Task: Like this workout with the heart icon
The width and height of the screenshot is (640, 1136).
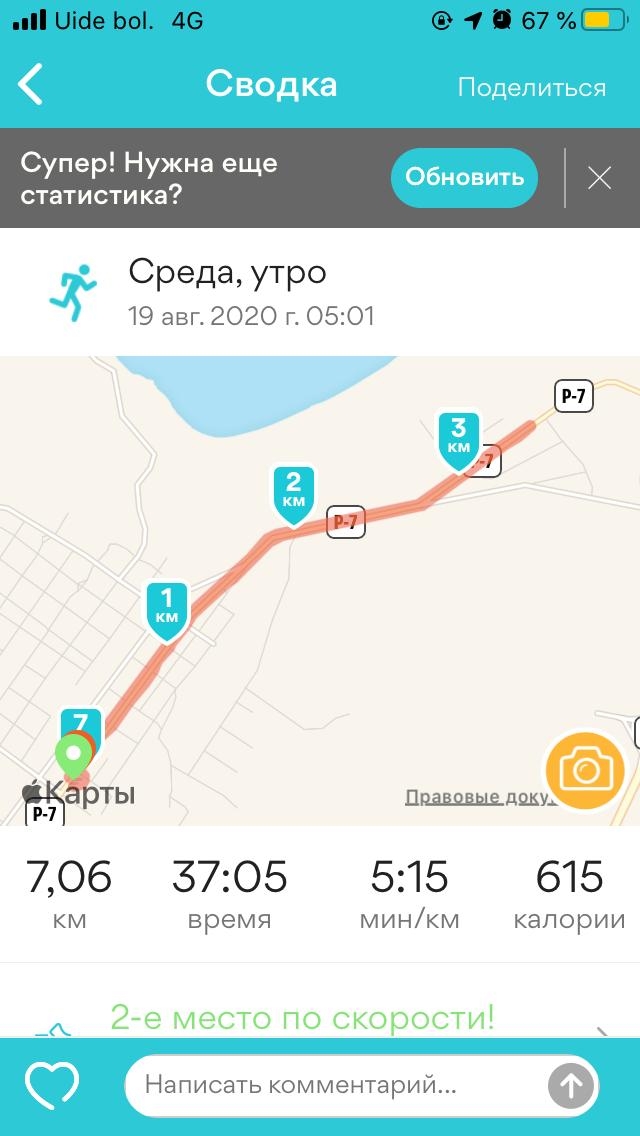Action: point(52,1085)
